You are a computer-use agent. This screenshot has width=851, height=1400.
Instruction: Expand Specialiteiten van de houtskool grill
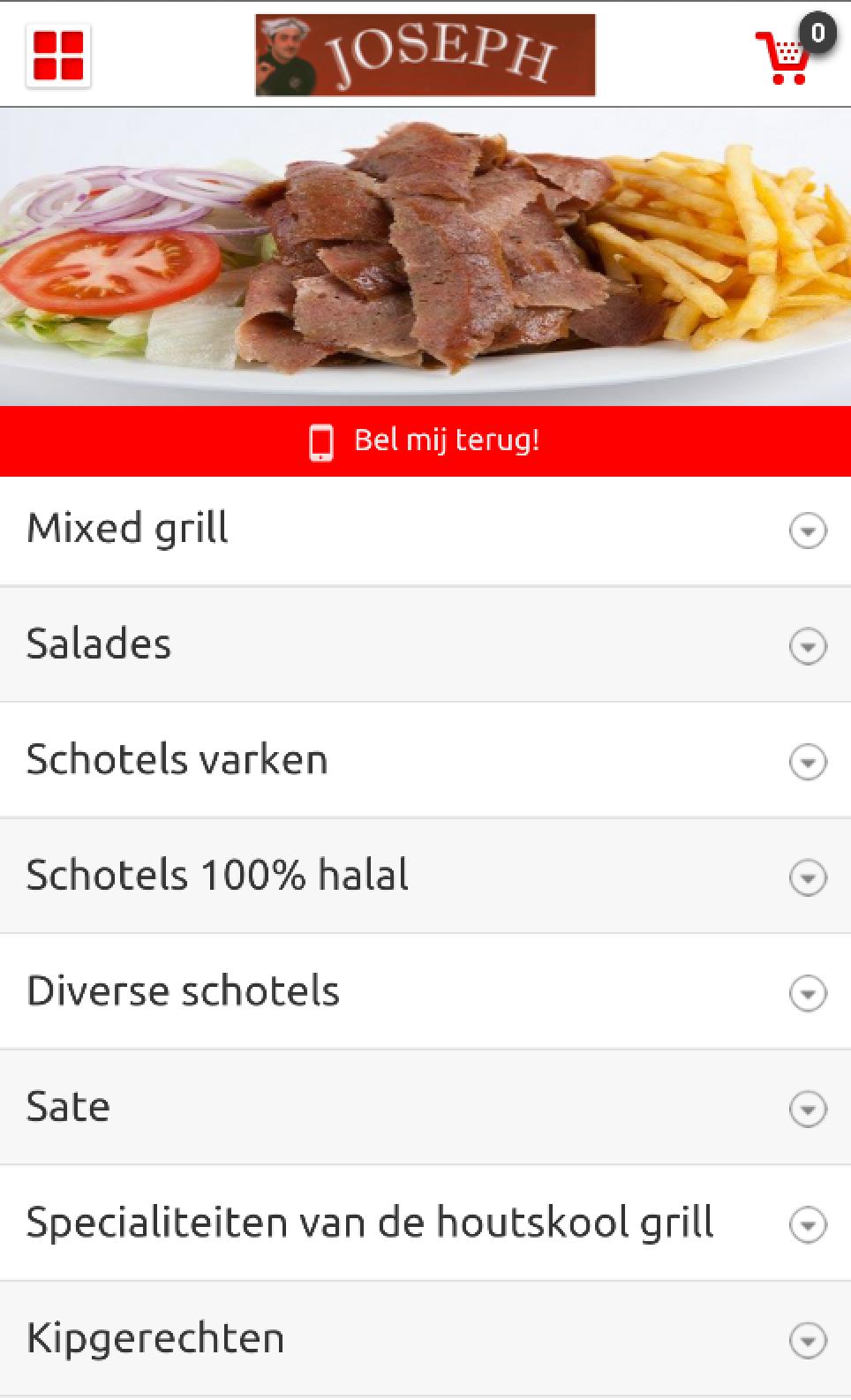tap(807, 1223)
